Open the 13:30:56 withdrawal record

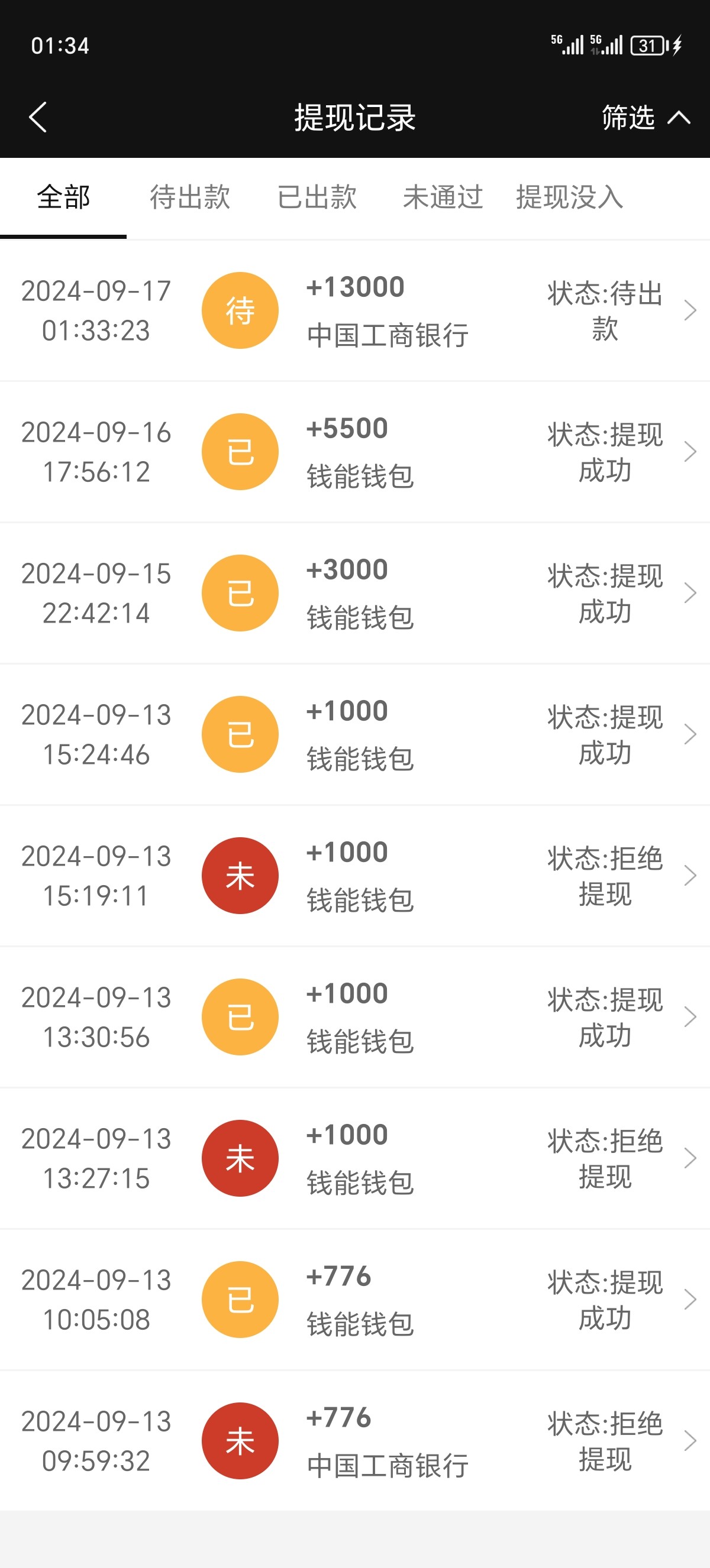pyautogui.click(x=355, y=1017)
